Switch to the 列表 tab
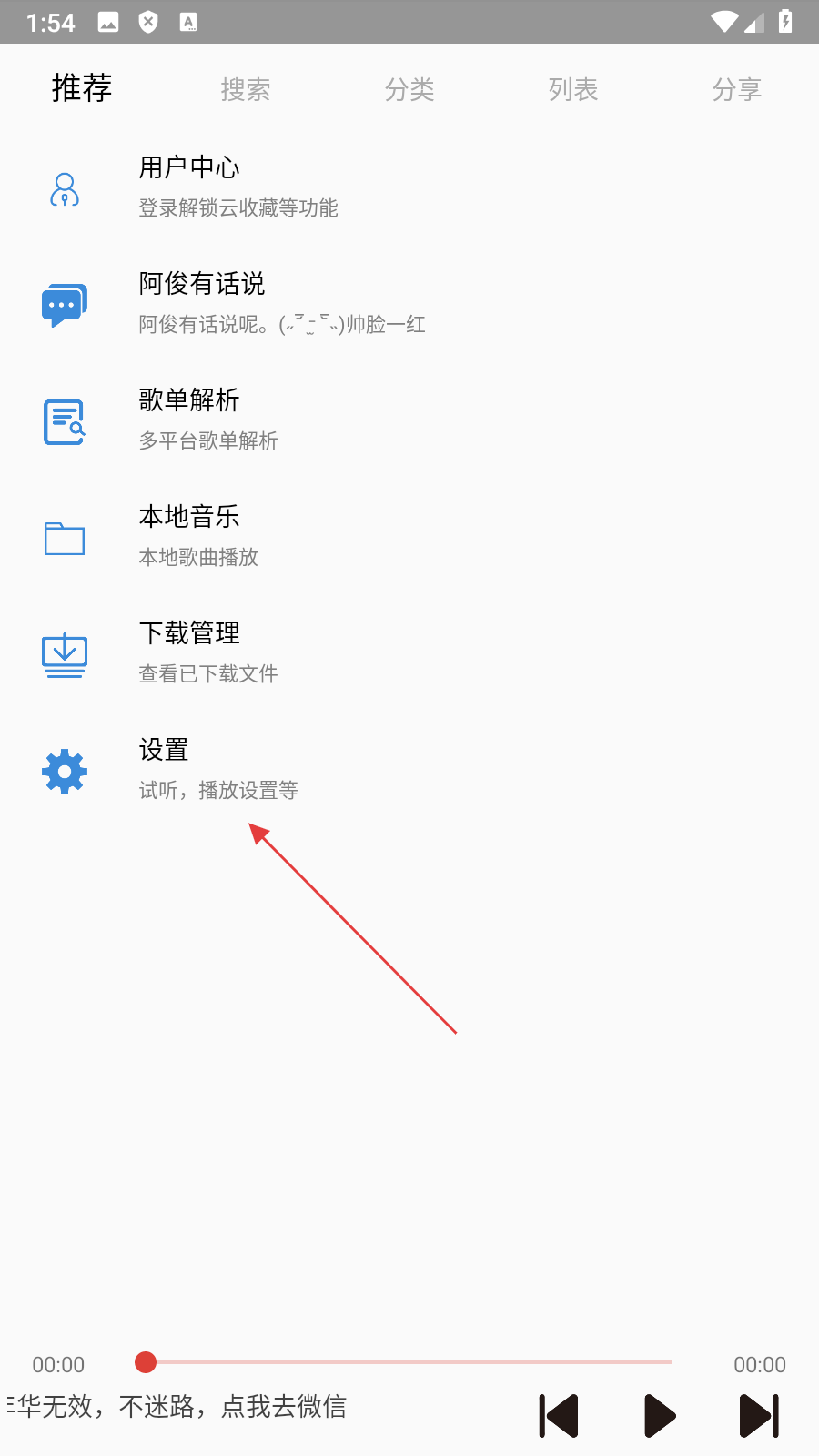The image size is (819, 1456). coord(572,89)
